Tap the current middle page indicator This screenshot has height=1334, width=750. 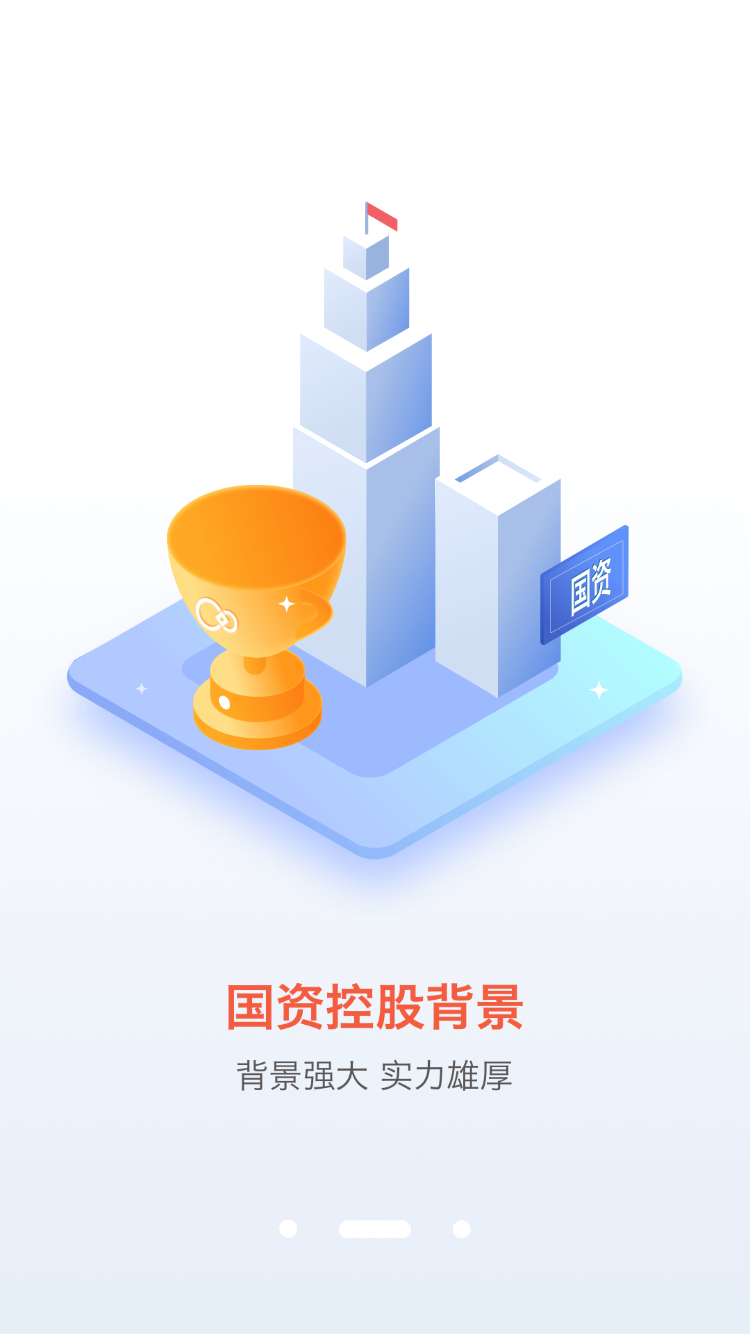(x=375, y=1229)
